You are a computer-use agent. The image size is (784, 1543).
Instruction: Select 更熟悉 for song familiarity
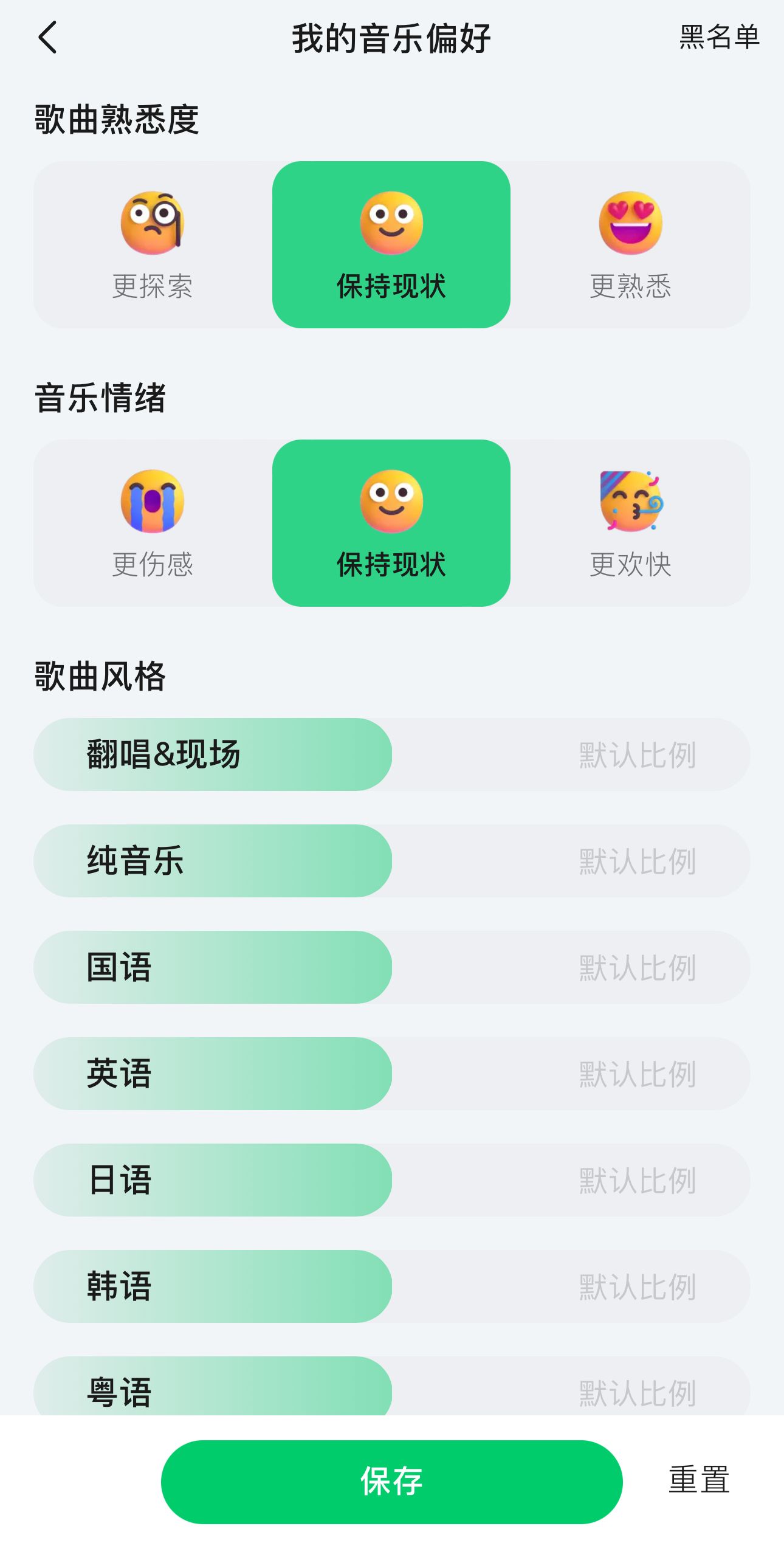(630, 244)
